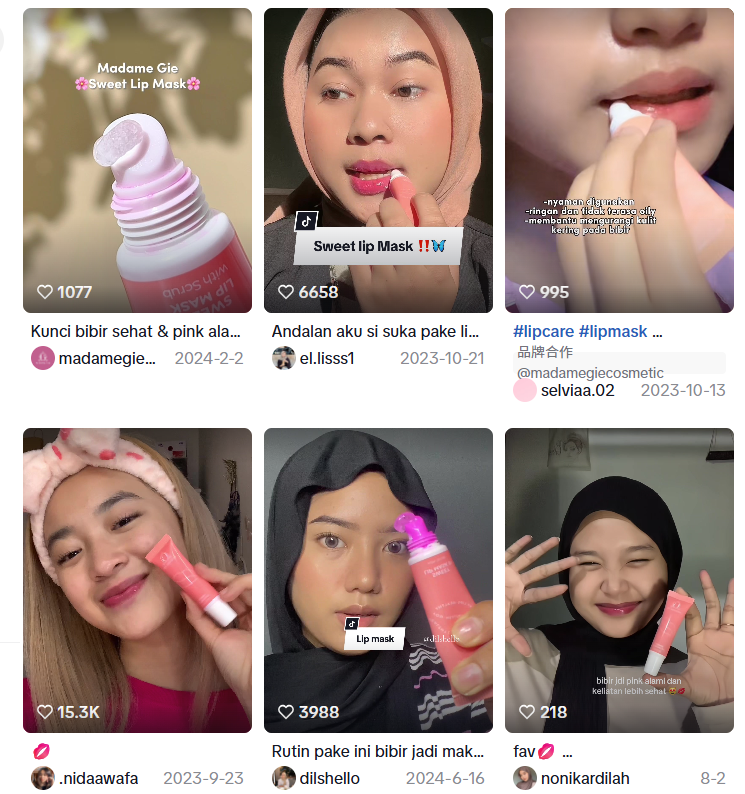Open selviaa.02's lip mask video
Screen dimensions: 745x794
coord(619,160)
